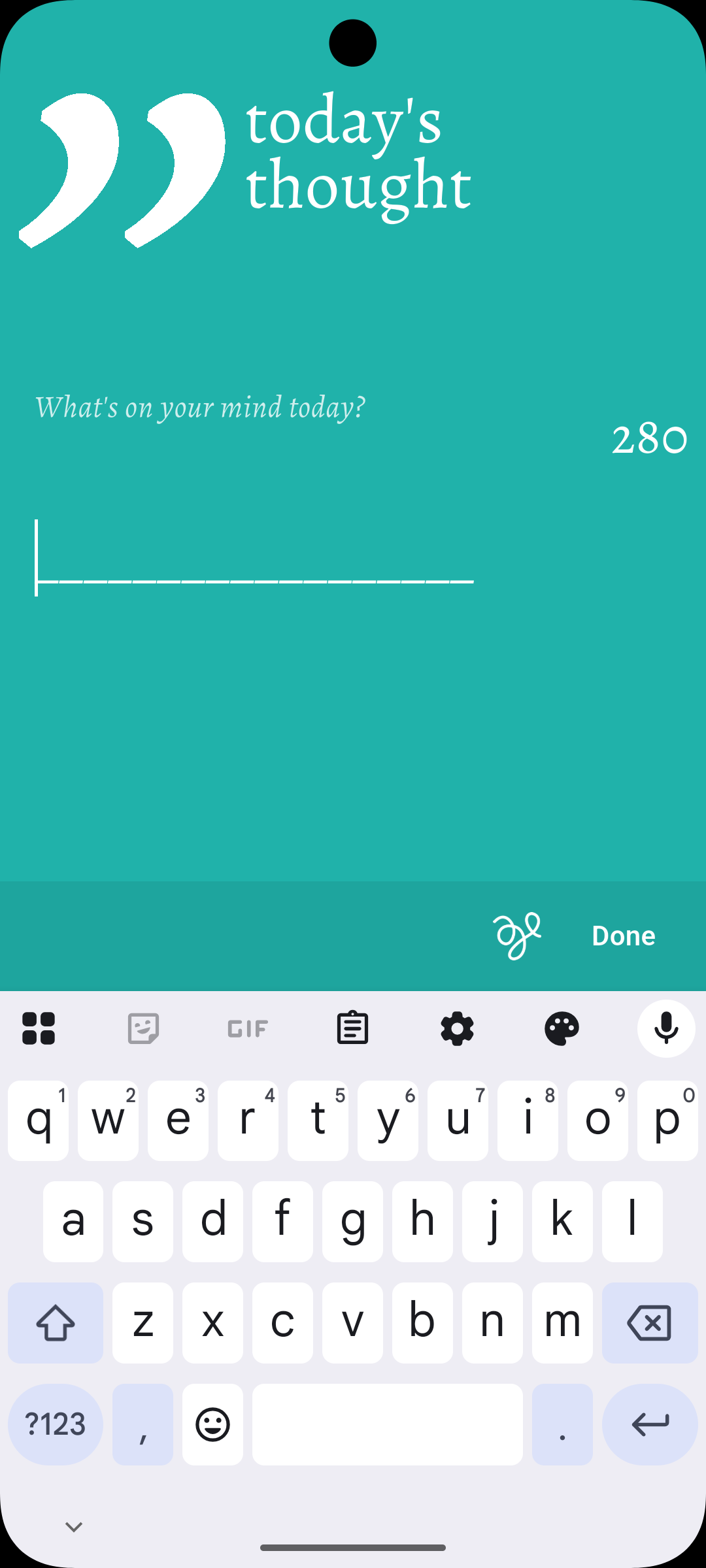Open the sticker picker
The height and width of the screenshot is (1568, 706).
tap(143, 1028)
